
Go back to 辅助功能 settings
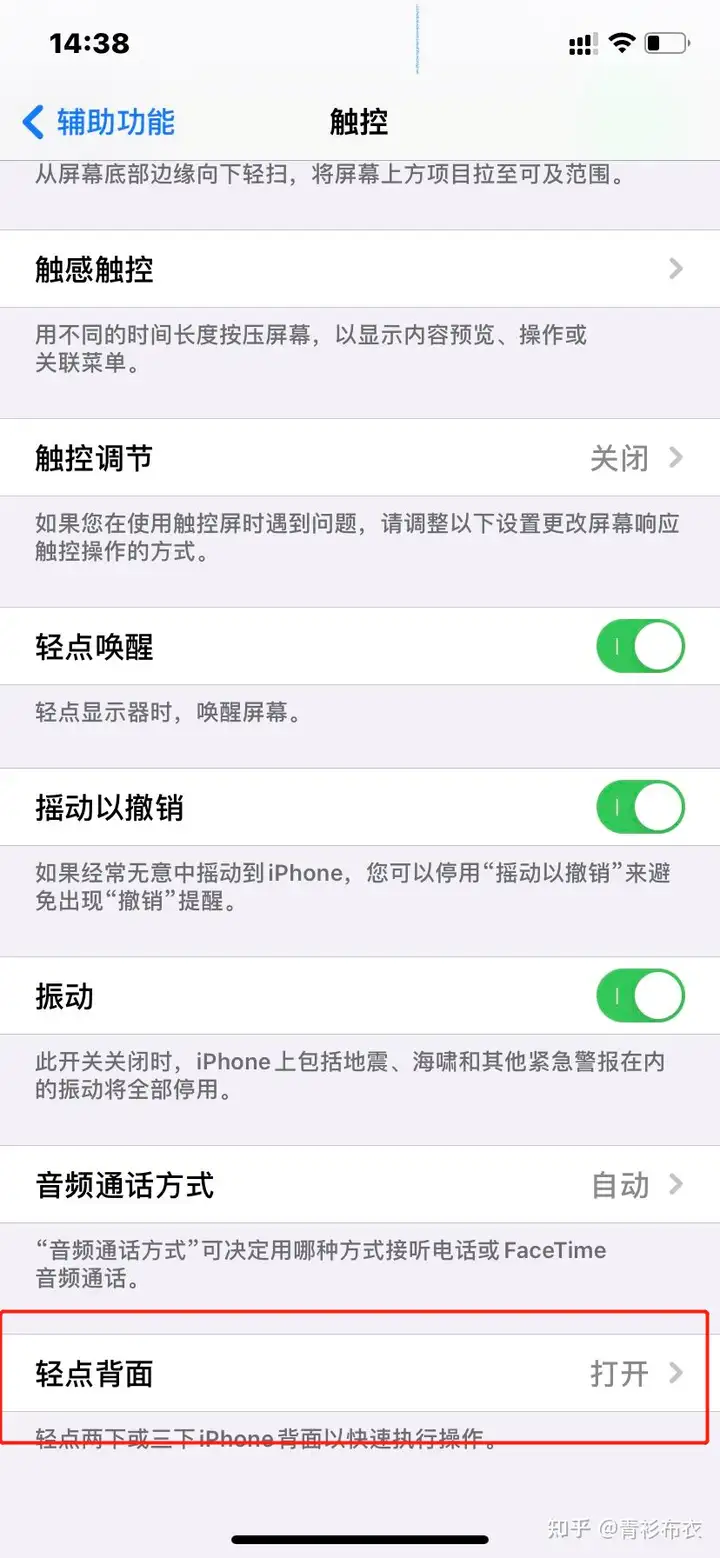(x=98, y=122)
